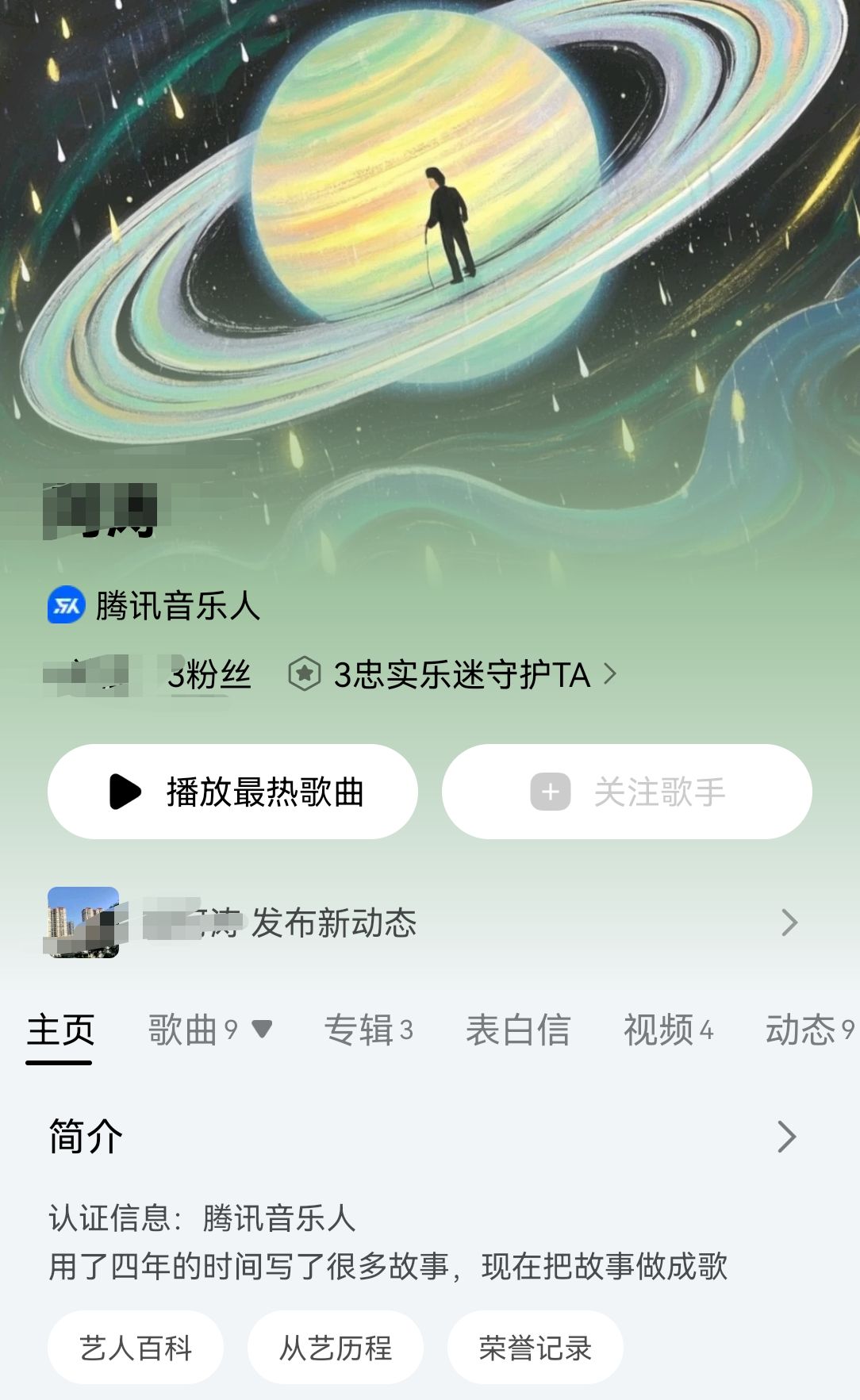Viewport: 860px width, 1400px height.
Task: Switch to the 视频 tab
Action: click(669, 1030)
